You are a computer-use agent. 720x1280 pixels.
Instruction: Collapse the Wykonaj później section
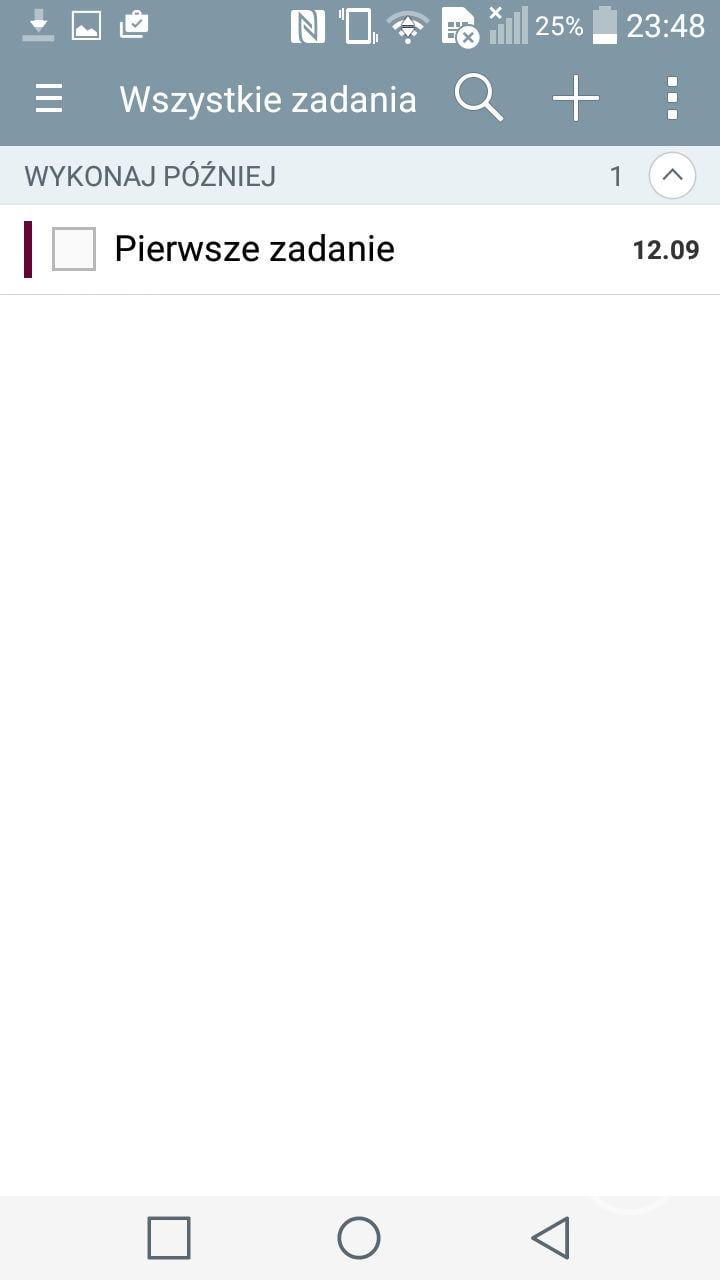tap(672, 177)
